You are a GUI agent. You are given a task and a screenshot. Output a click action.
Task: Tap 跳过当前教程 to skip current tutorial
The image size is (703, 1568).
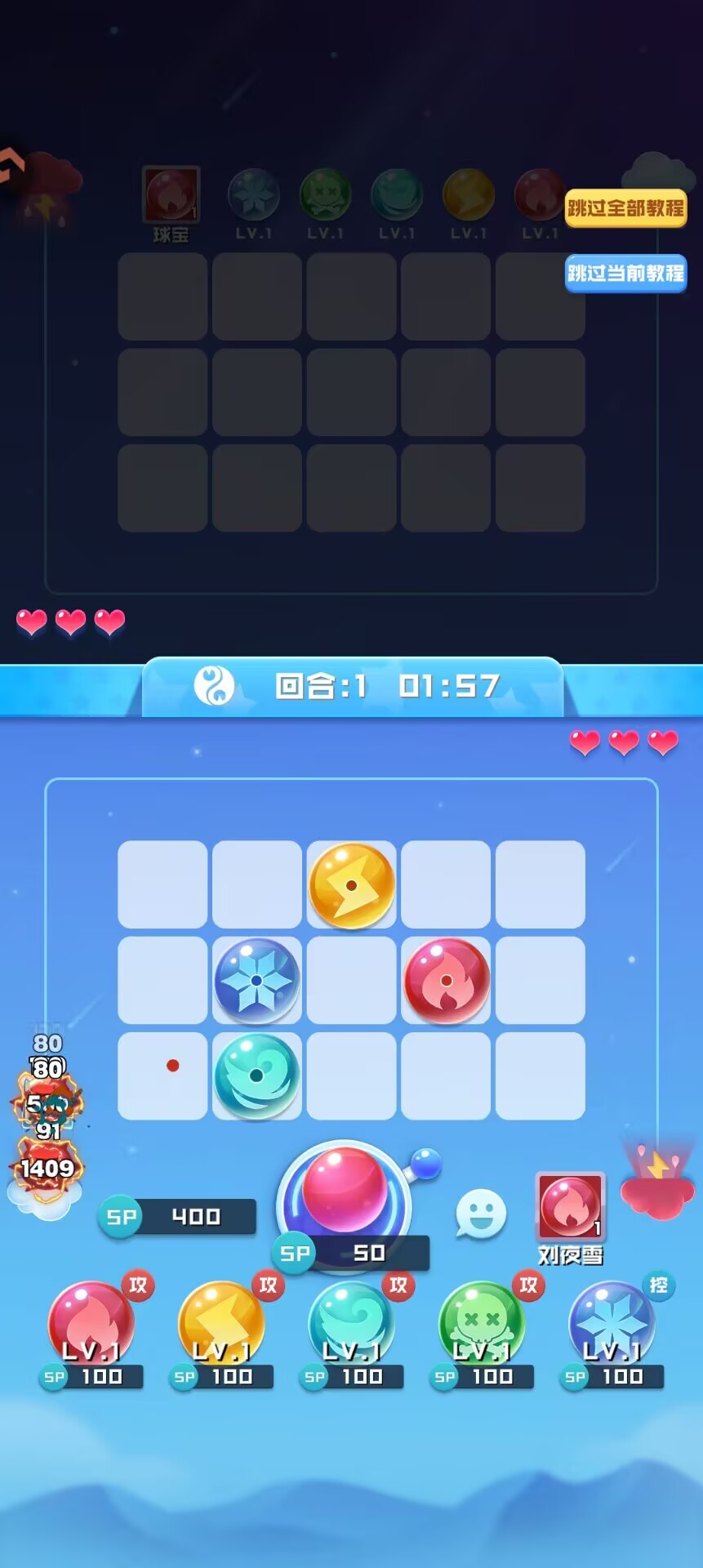click(x=625, y=273)
